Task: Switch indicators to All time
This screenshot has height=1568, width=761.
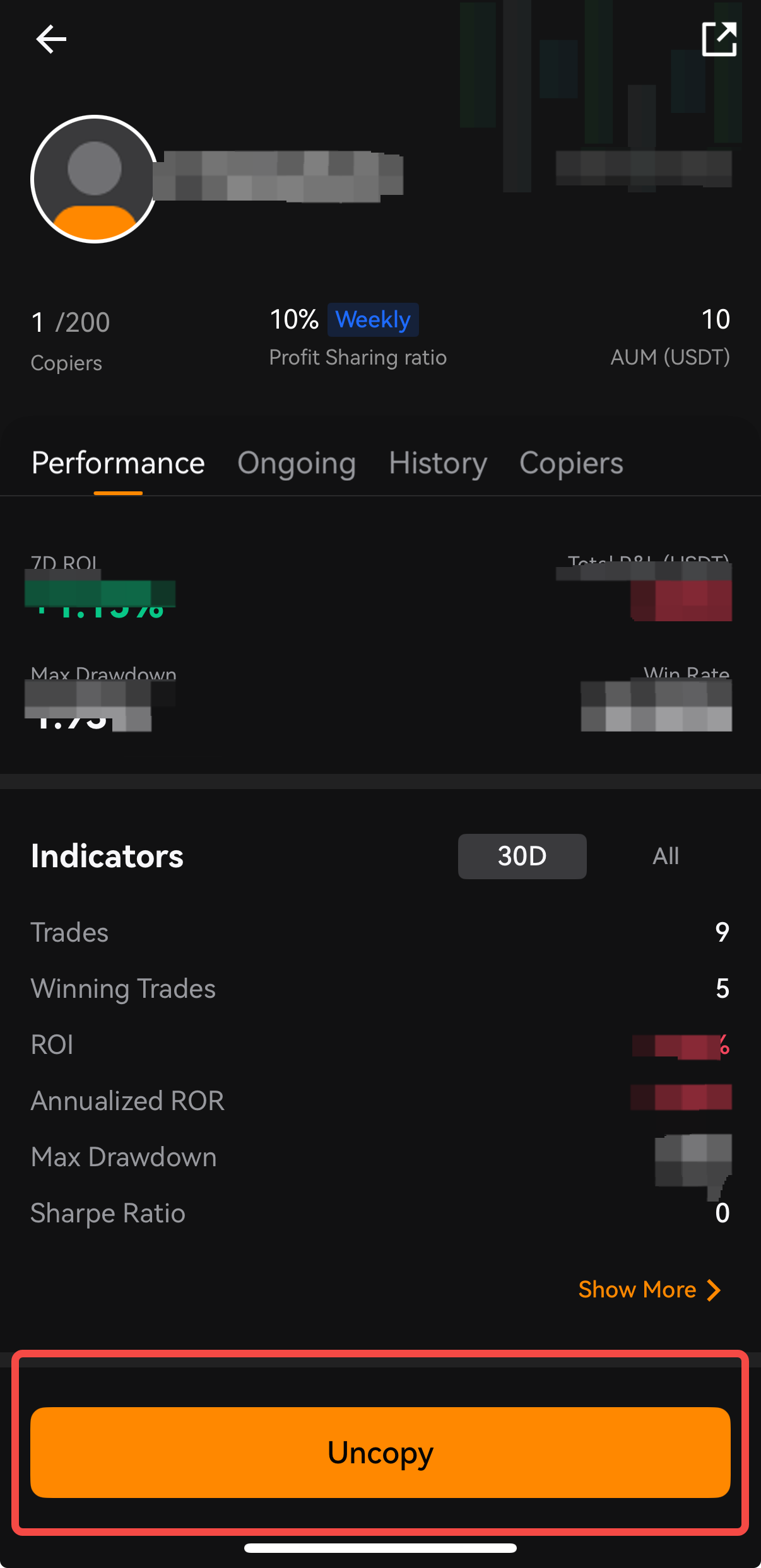Action: (666, 856)
